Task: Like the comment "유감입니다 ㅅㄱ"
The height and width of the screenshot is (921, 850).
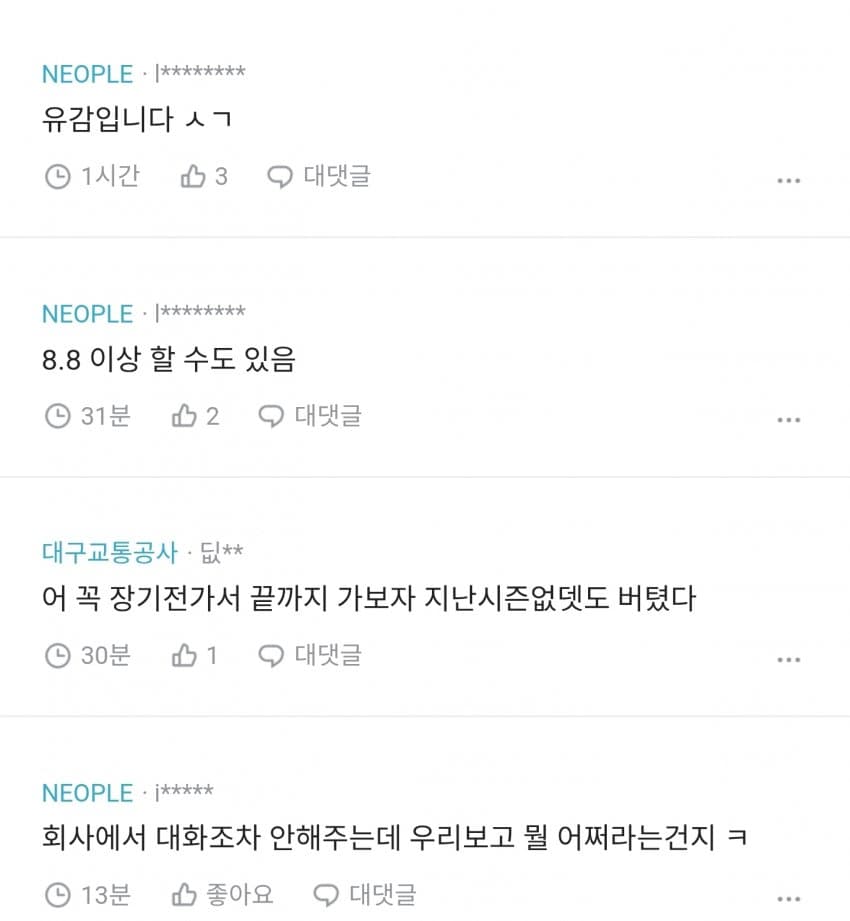Action: pos(203,177)
